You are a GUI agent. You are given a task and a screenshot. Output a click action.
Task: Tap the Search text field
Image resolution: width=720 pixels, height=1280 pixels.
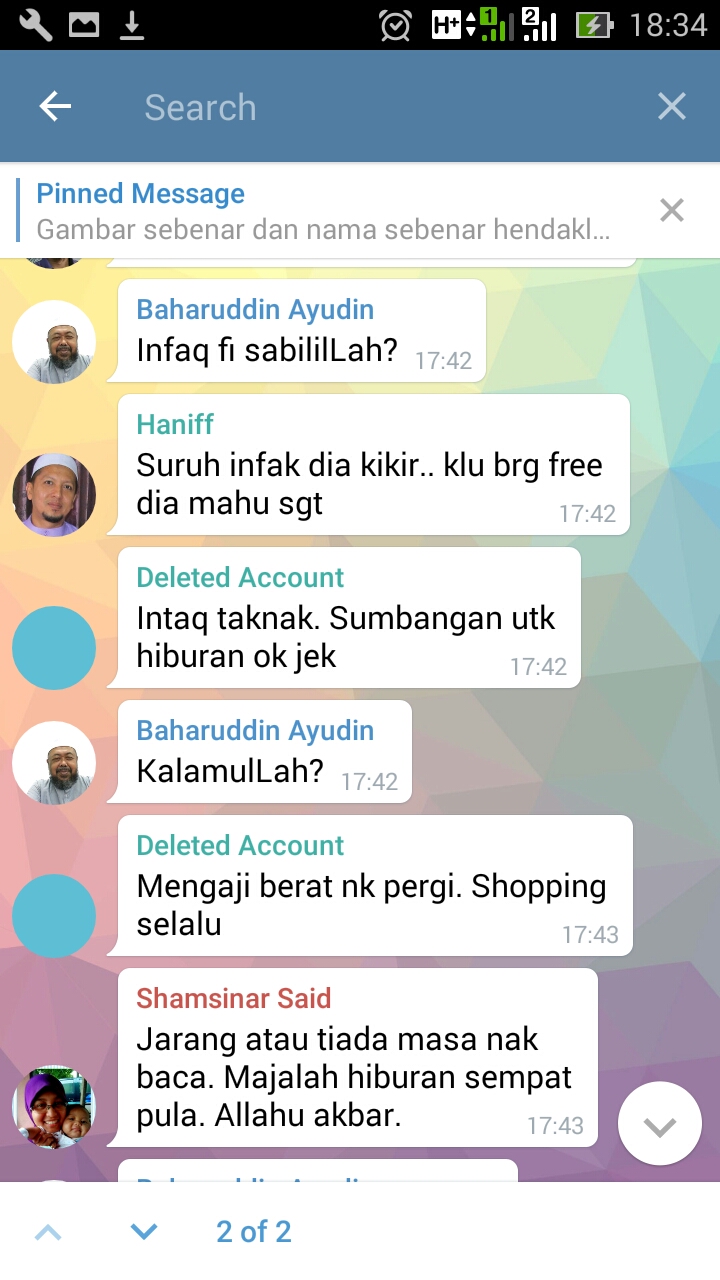click(380, 107)
